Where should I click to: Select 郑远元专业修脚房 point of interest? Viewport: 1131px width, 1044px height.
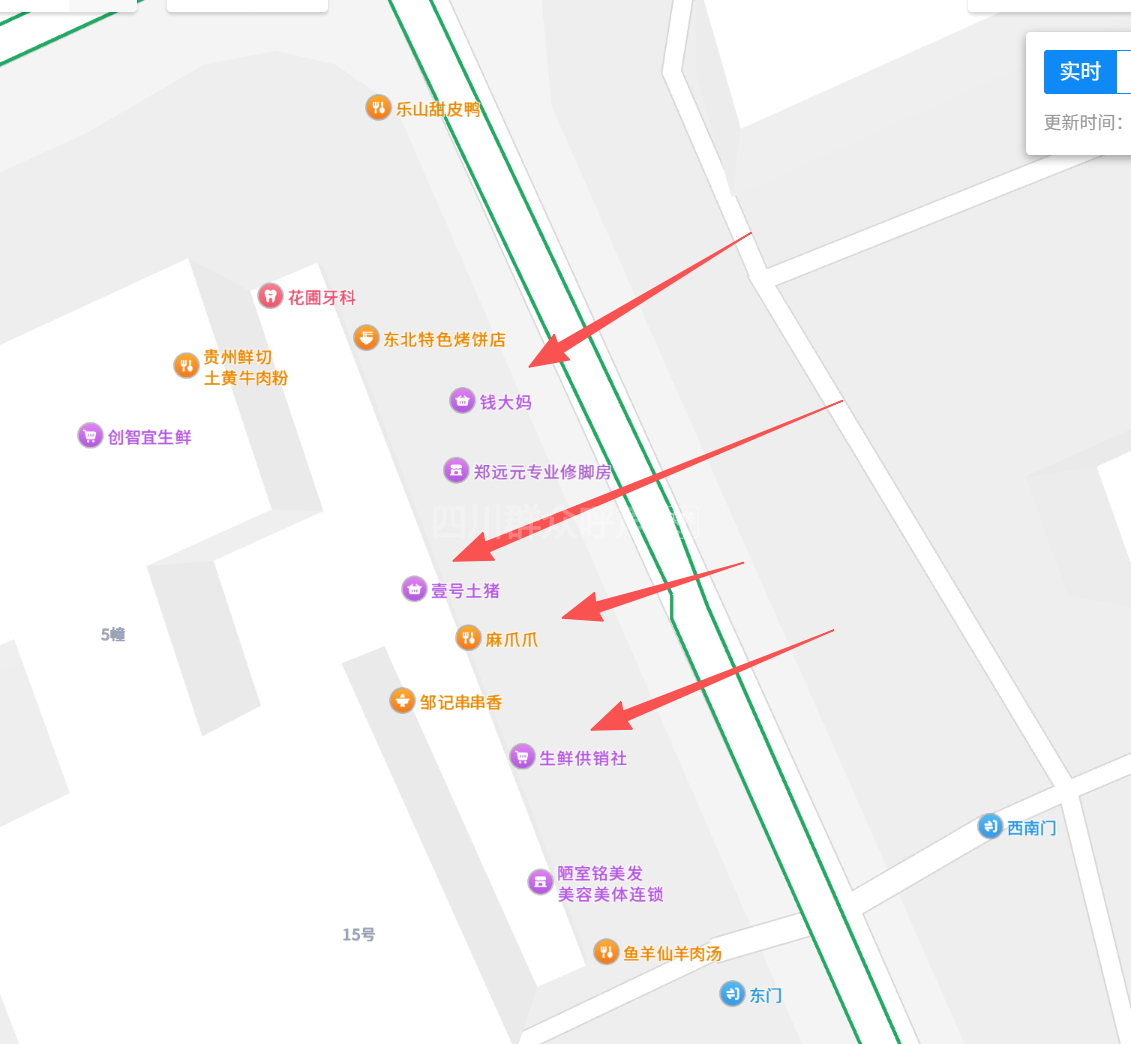pyautogui.click(x=456, y=471)
